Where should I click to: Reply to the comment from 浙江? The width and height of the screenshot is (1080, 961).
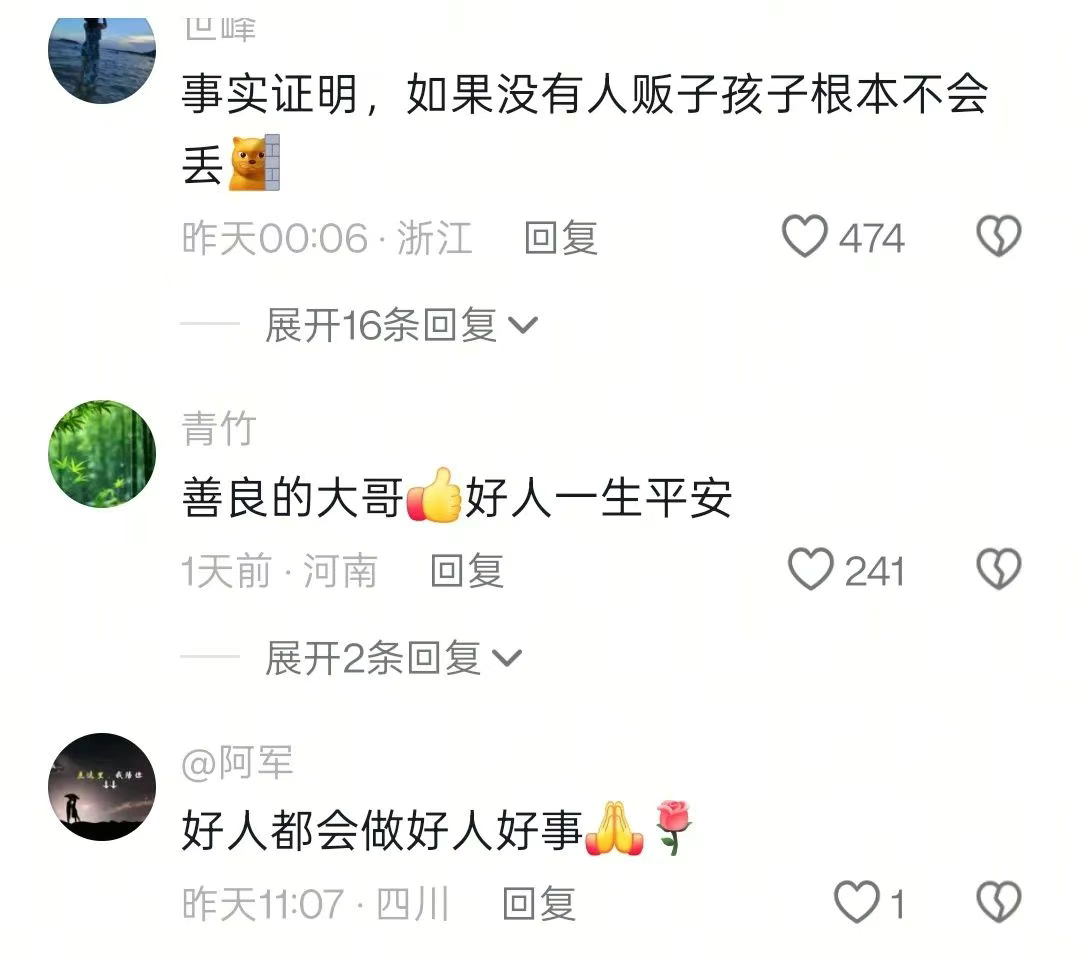[560, 238]
